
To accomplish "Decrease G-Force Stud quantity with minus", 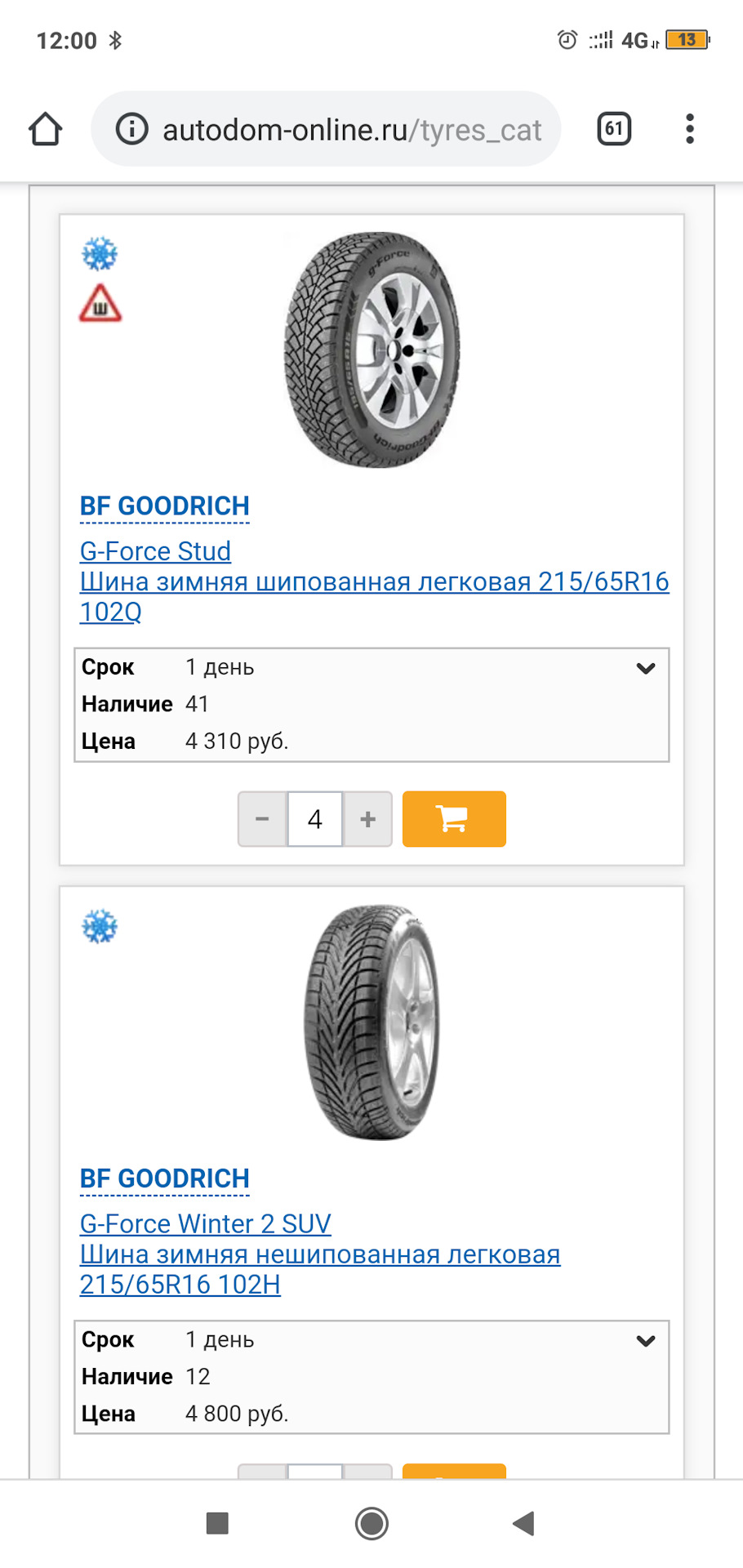I will coord(262,819).
